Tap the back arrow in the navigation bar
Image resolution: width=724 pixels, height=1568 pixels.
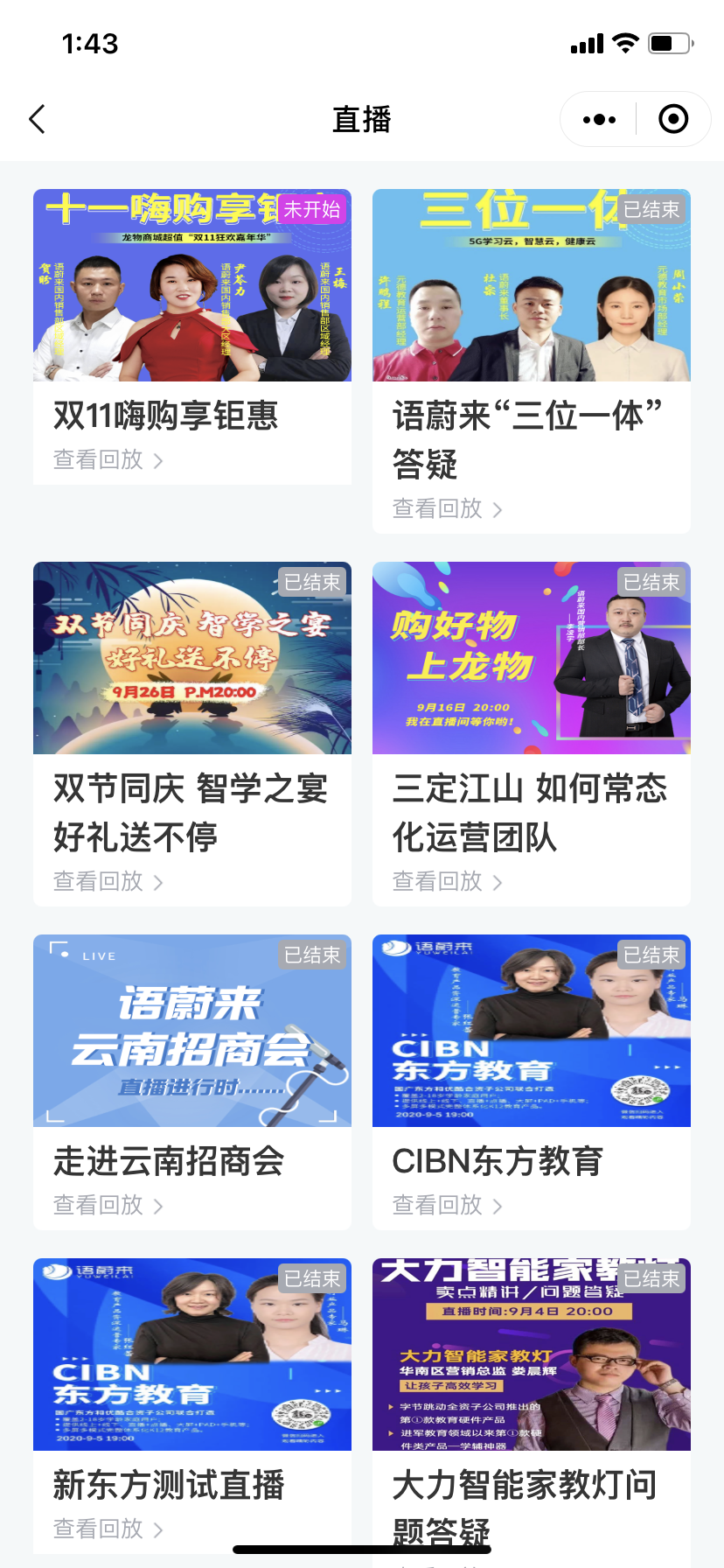tap(36, 119)
